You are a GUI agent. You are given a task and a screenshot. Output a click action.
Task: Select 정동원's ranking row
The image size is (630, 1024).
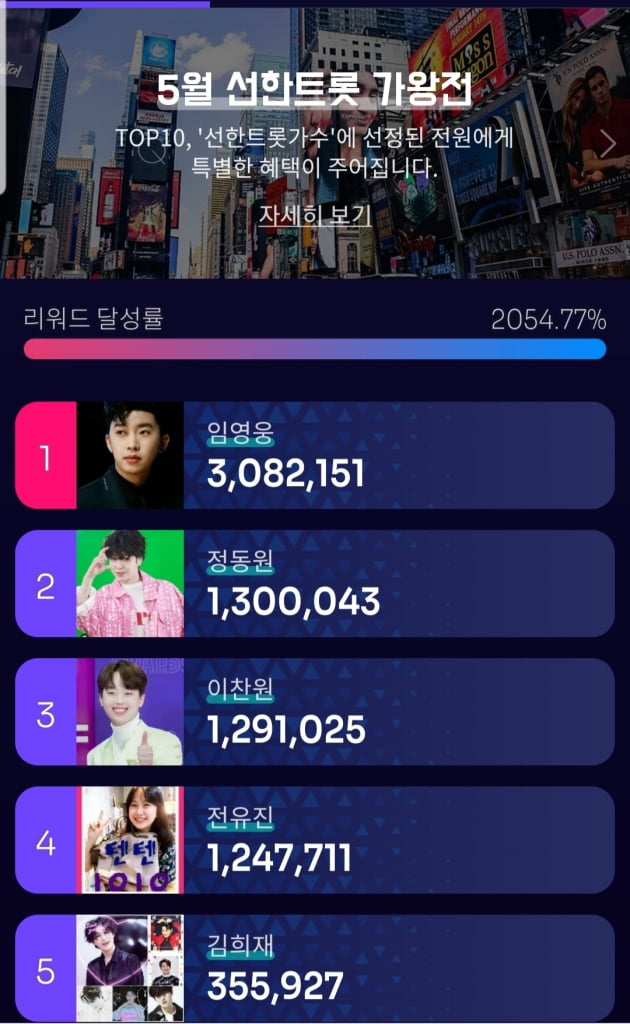[x=314, y=584]
